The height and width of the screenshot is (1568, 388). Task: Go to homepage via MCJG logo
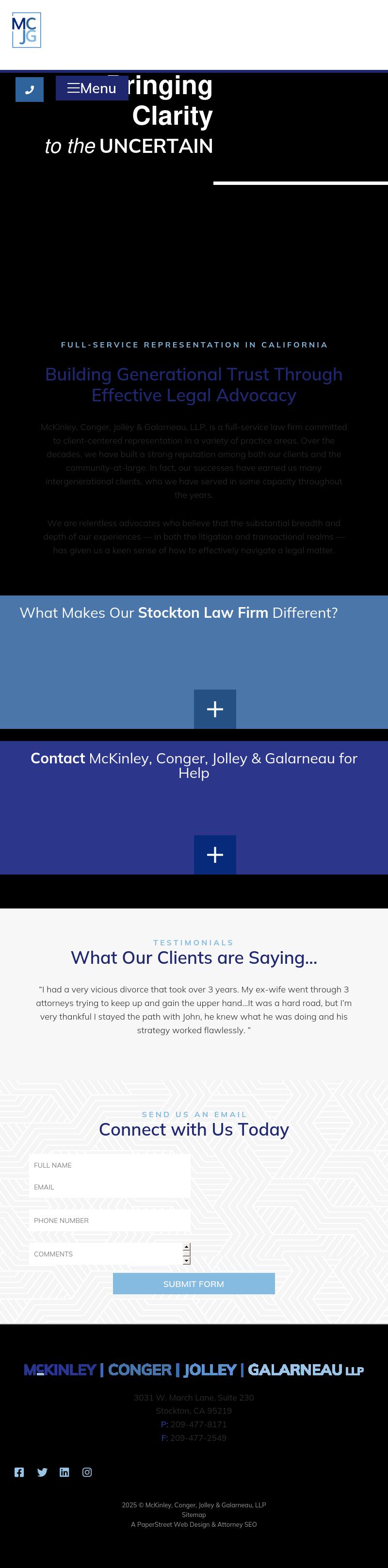tap(26, 31)
